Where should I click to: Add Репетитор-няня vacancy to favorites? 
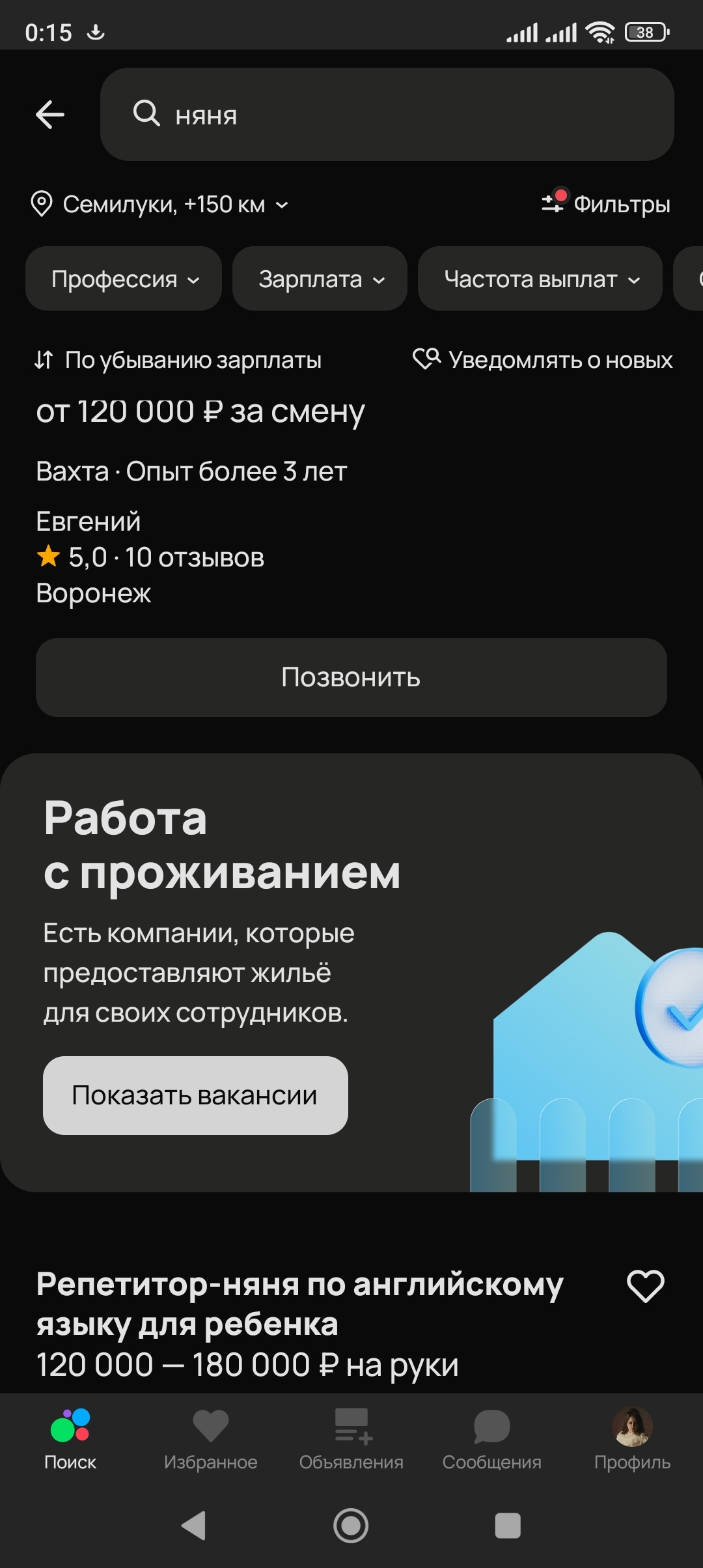pos(645,1286)
